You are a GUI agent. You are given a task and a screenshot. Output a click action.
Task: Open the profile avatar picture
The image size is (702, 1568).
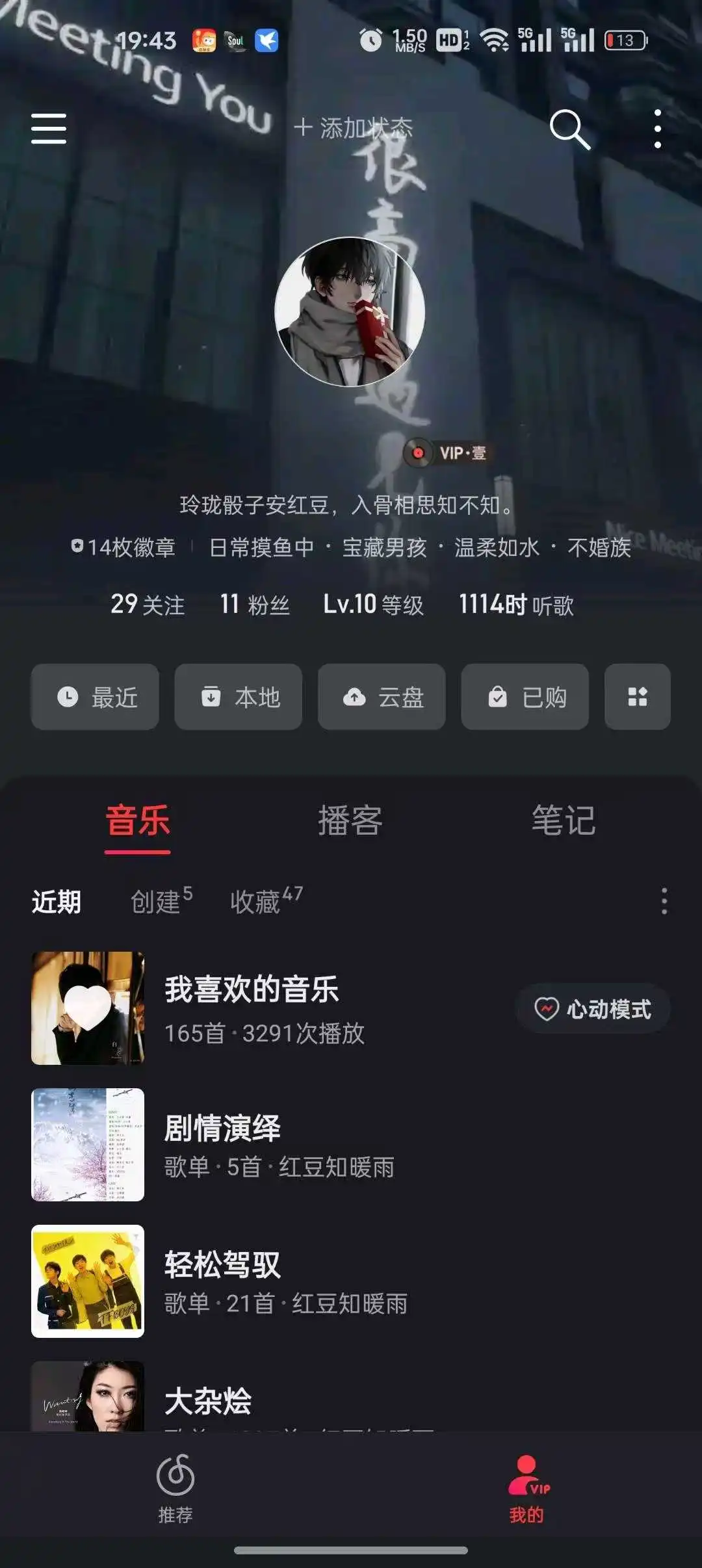[x=350, y=312]
